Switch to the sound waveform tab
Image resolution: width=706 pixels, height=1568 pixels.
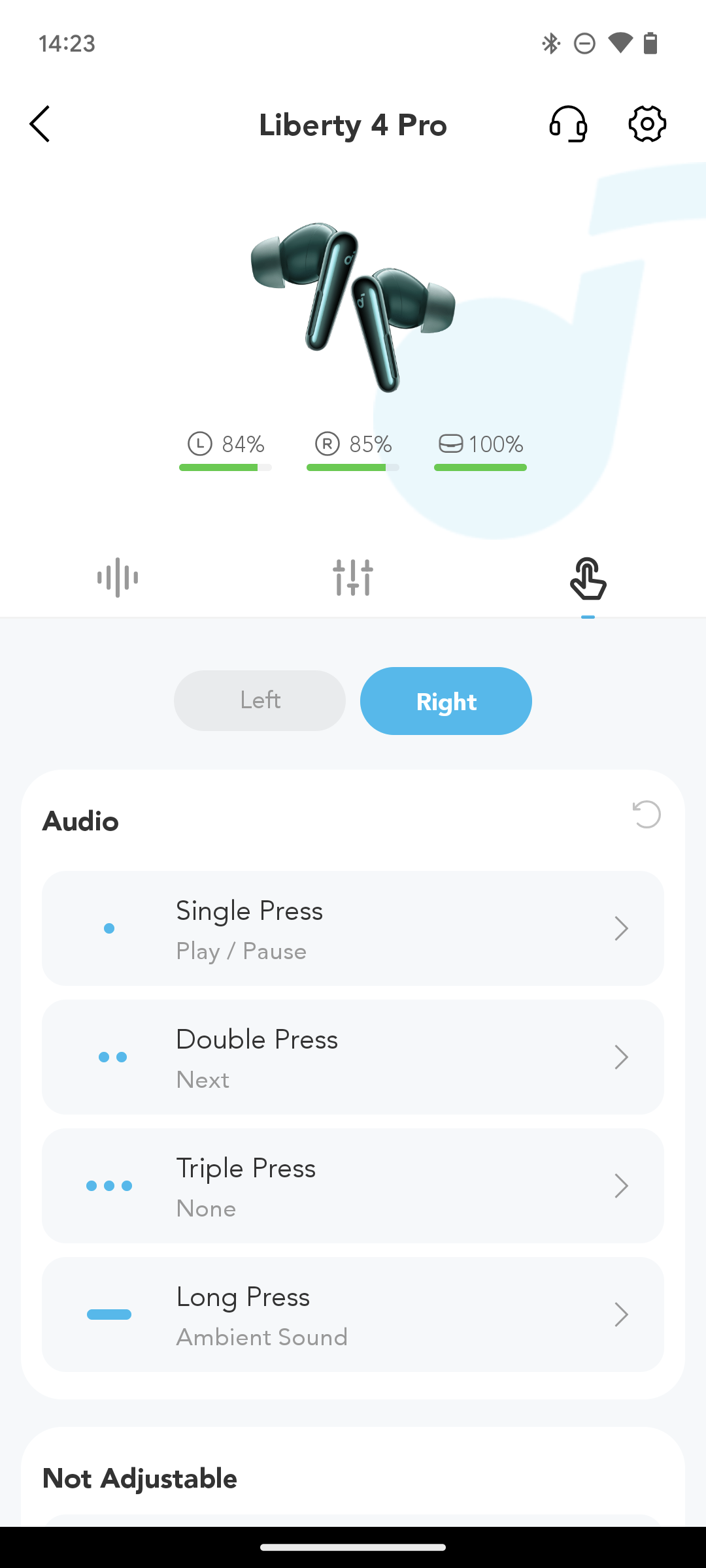118,578
